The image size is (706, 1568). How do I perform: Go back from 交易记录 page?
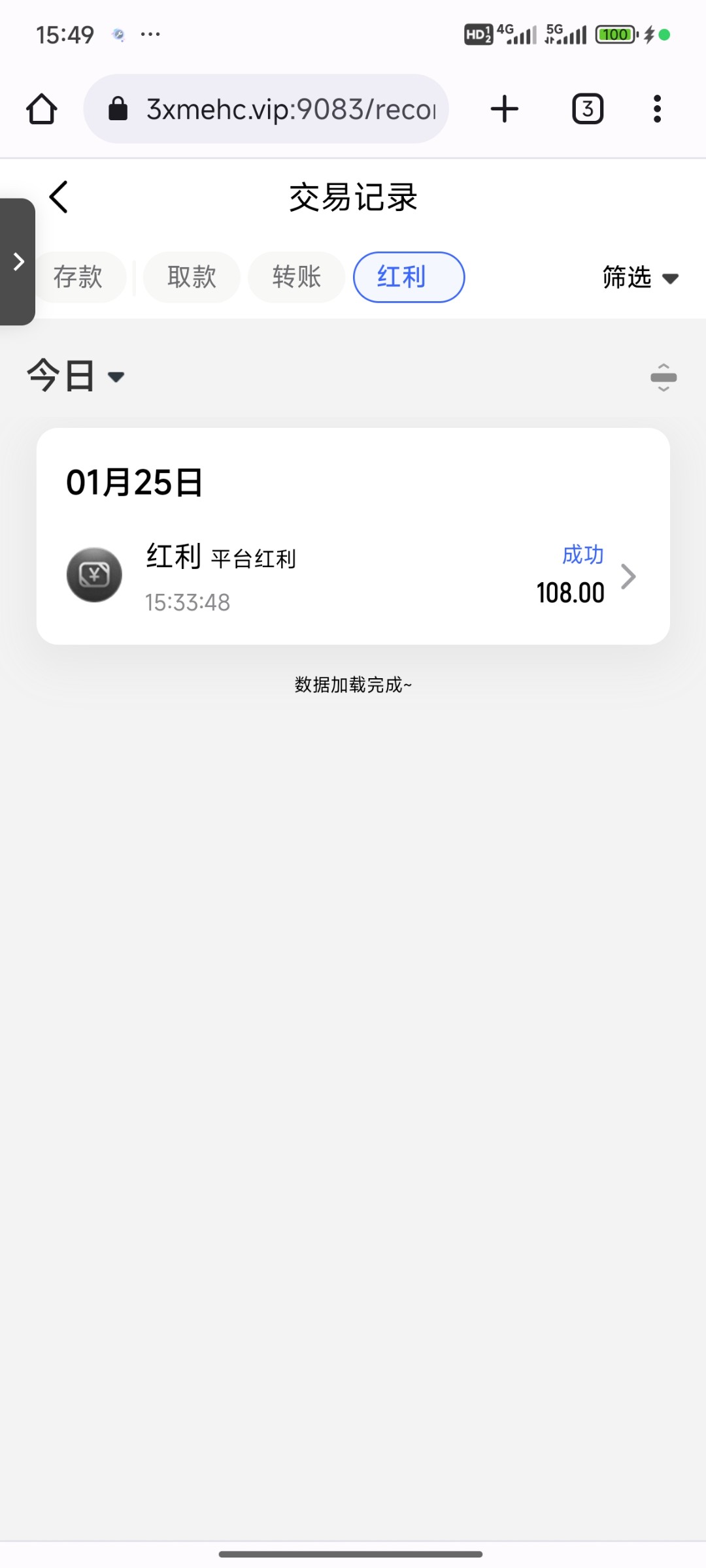59,197
